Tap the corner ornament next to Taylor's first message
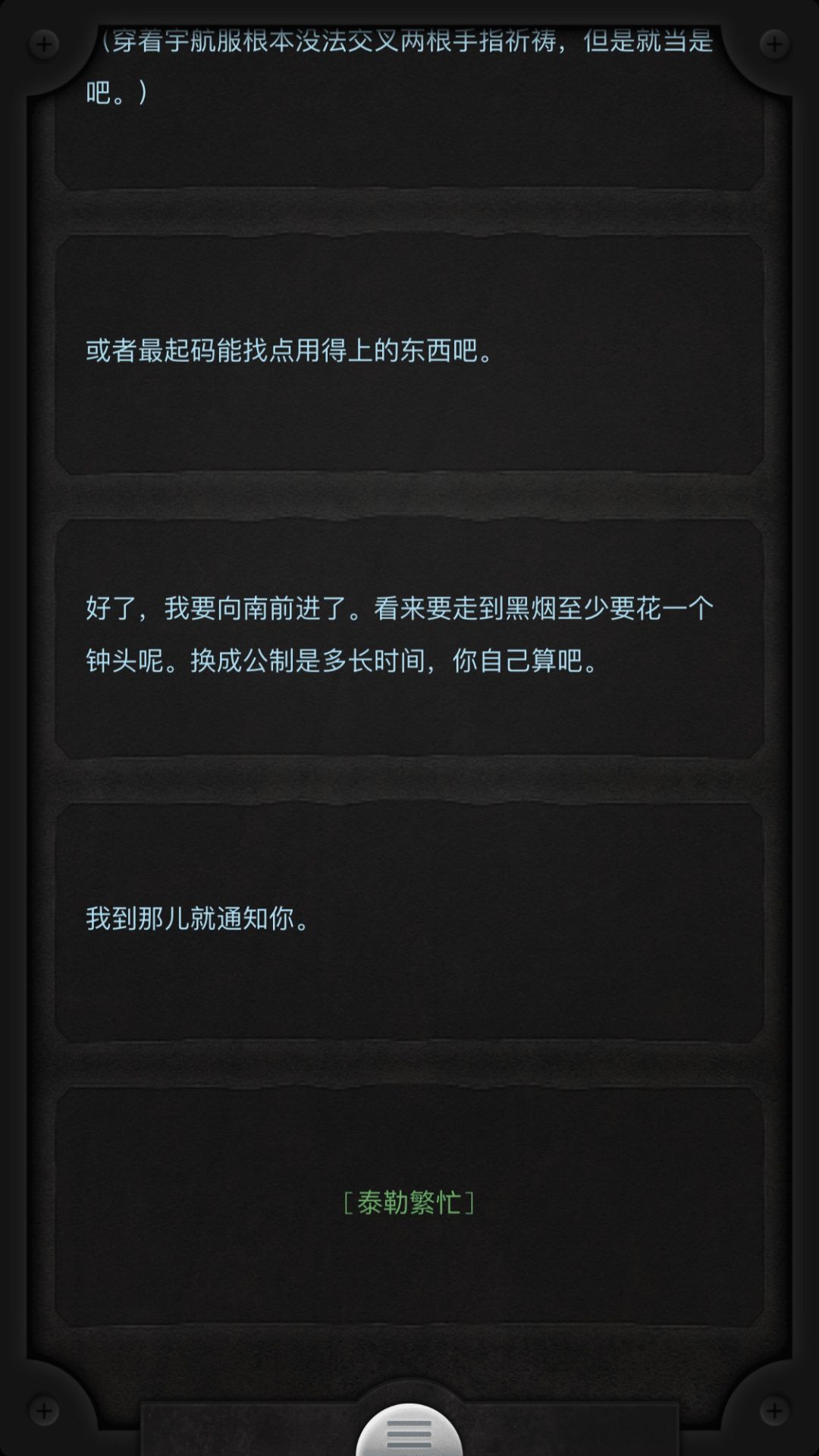This screenshot has height=1456, width=819. [x=43, y=43]
